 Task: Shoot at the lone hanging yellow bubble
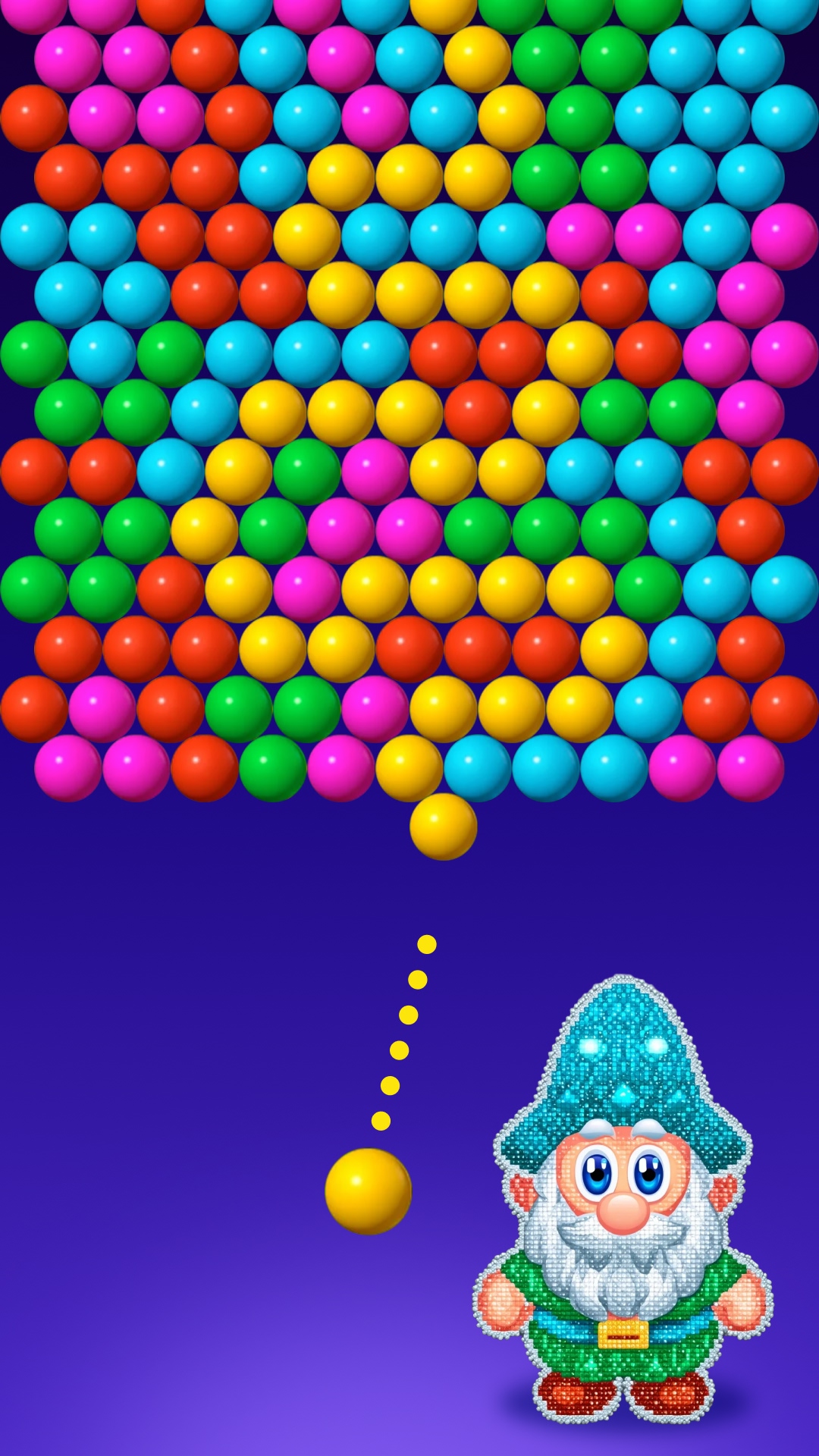coord(443,827)
